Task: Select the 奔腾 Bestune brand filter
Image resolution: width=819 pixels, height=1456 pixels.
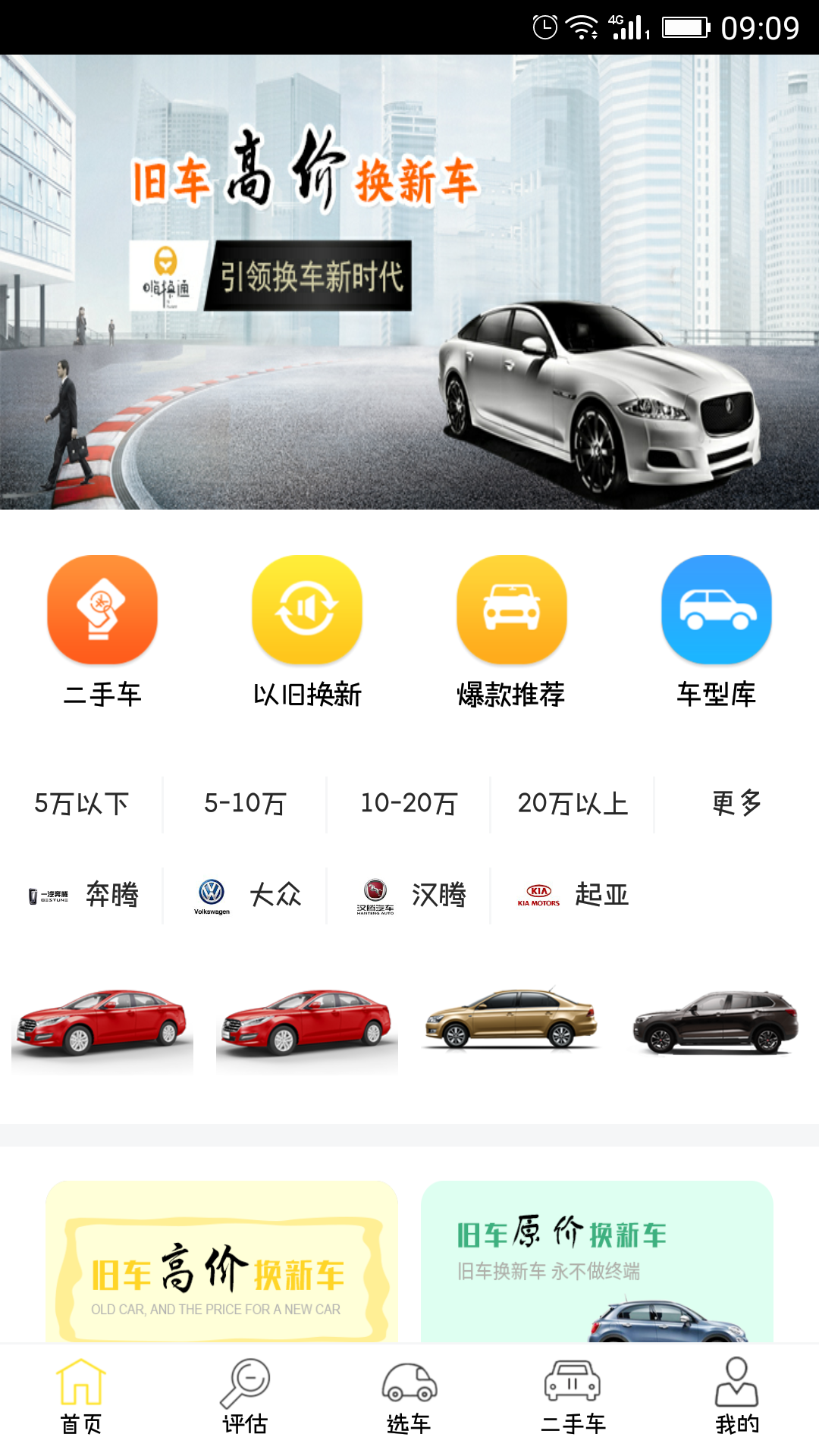Action: point(83,895)
